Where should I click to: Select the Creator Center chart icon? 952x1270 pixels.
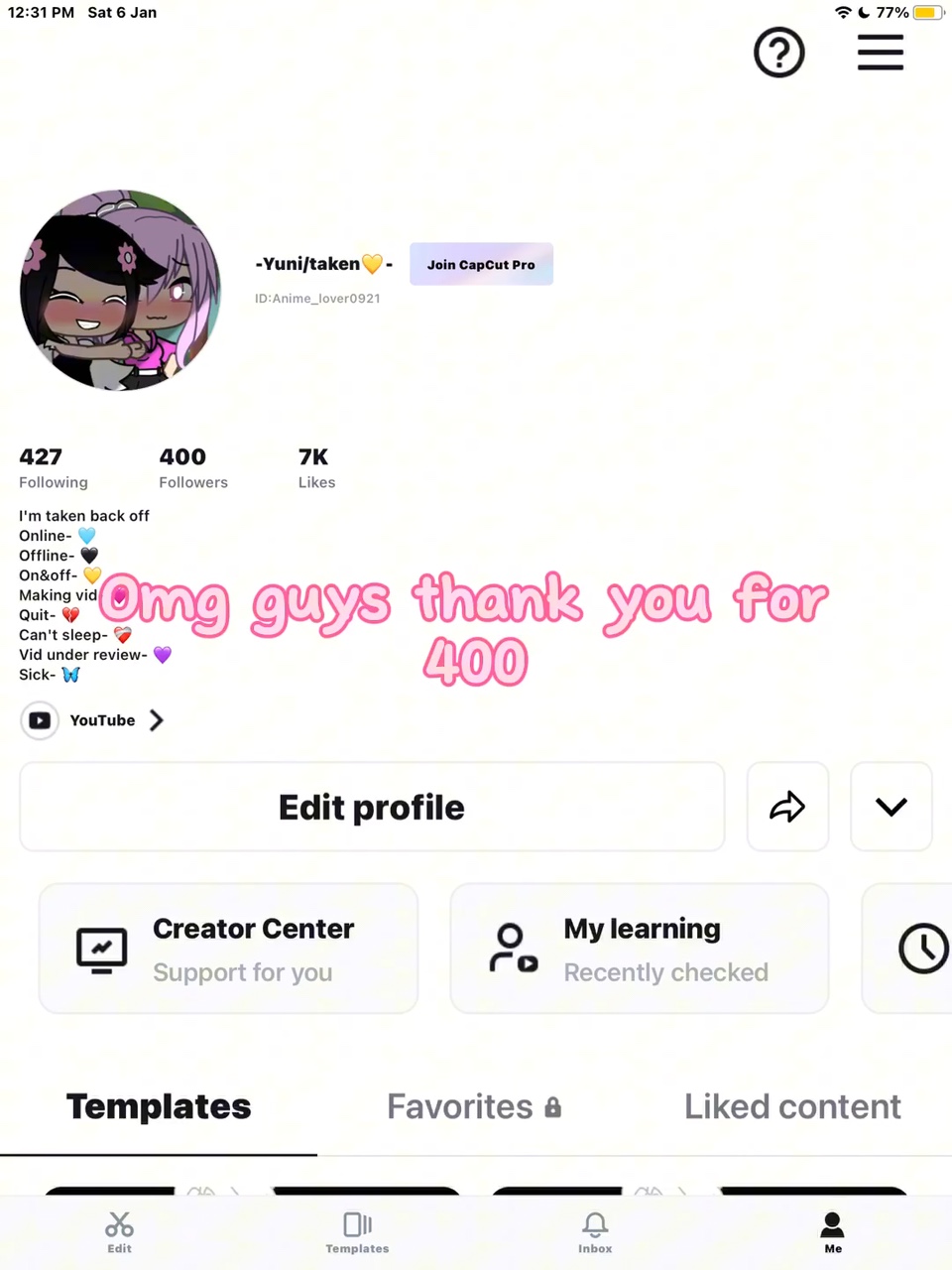(x=101, y=949)
